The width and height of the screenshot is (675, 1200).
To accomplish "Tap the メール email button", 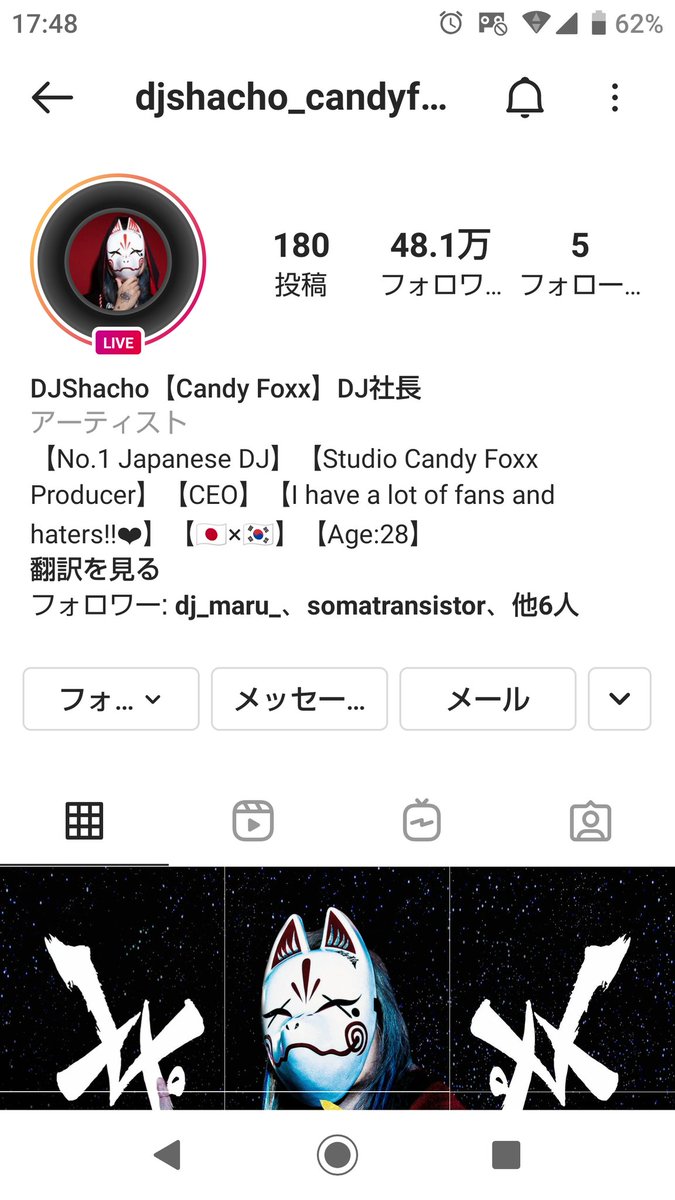I will pyautogui.click(x=488, y=699).
